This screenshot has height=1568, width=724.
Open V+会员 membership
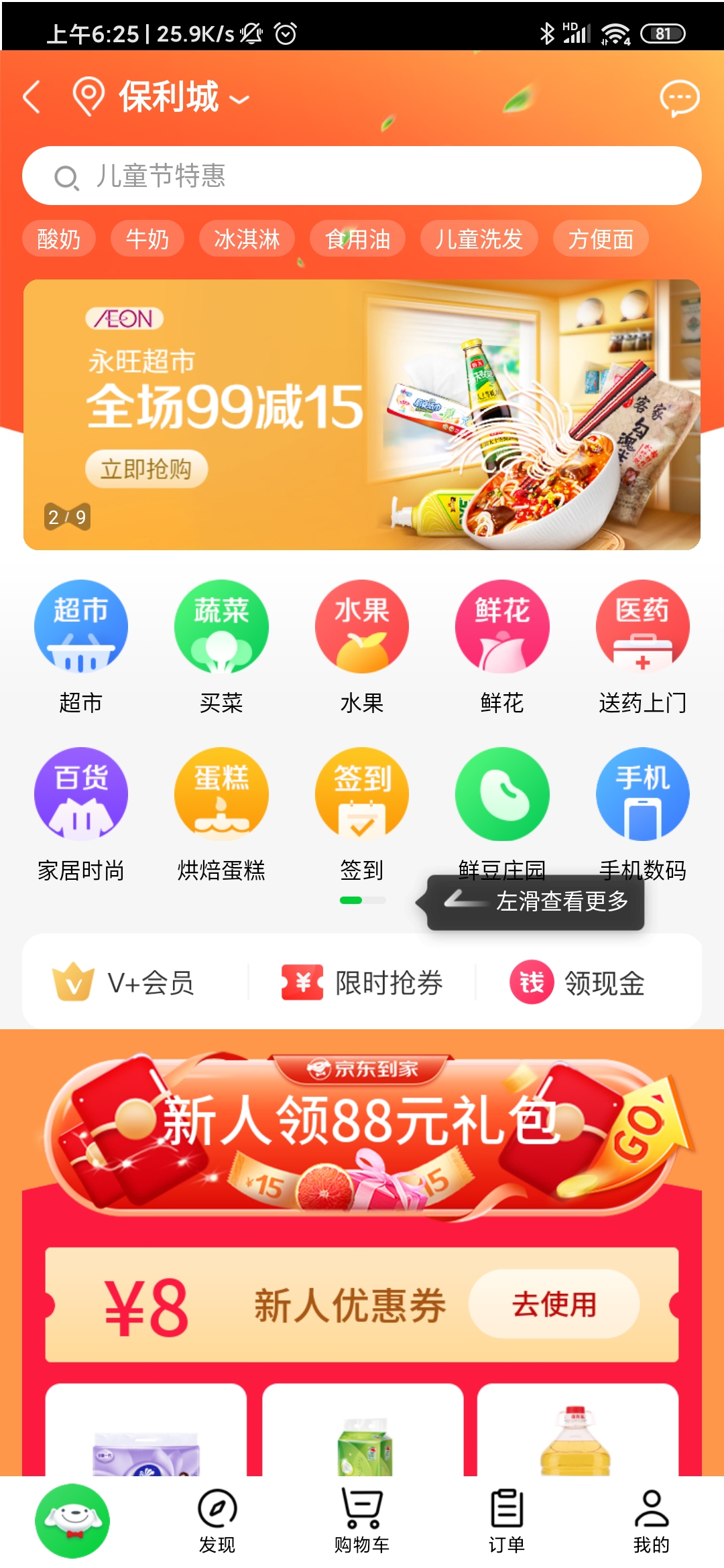click(x=124, y=983)
